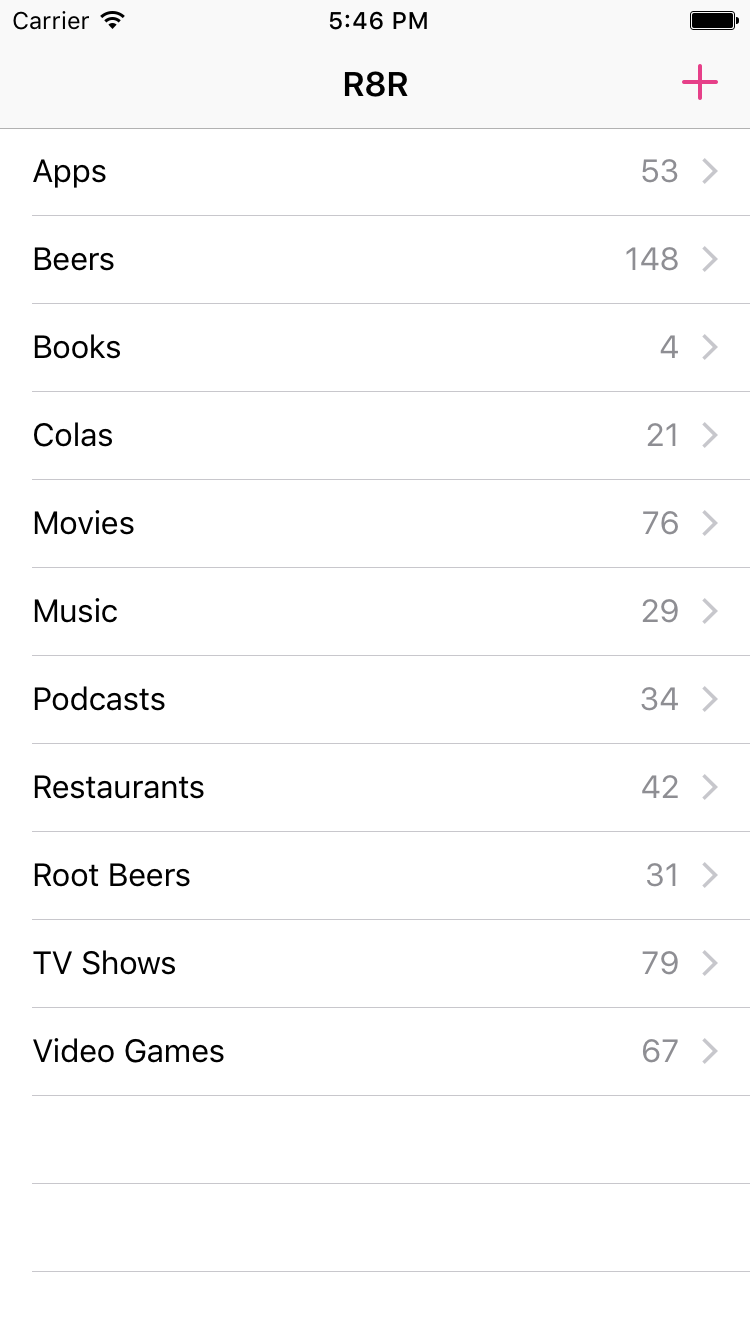The width and height of the screenshot is (750, 1334).
Task: Open the Apps list
Action: (x=375, y=172)
